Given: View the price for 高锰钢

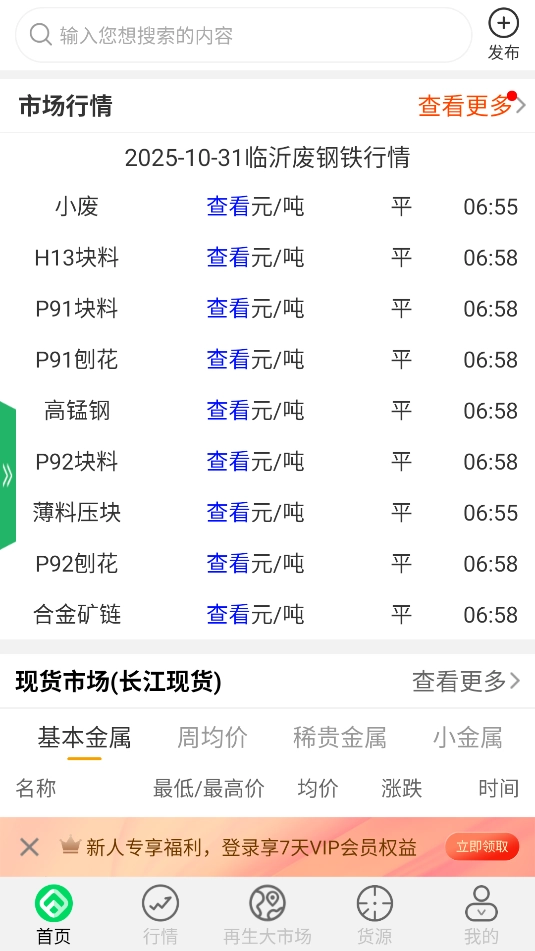Looking at the screenshot, I should (228, 411).
